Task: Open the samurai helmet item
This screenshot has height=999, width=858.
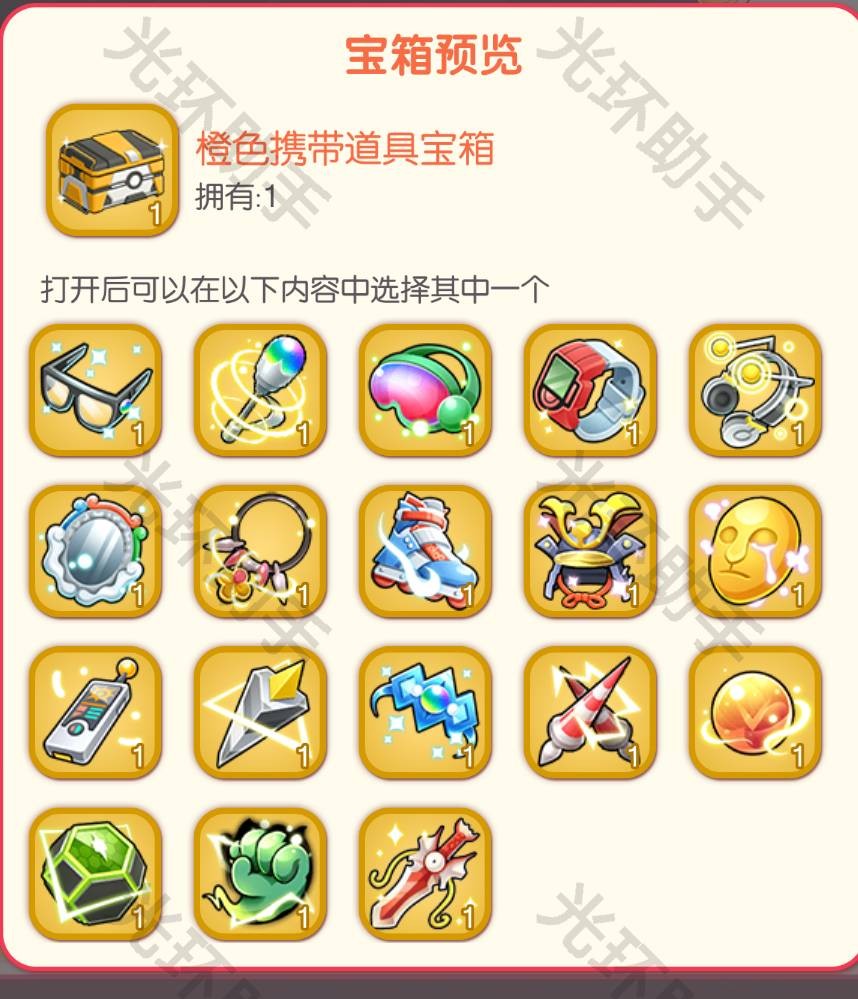Action: point(590,551)
